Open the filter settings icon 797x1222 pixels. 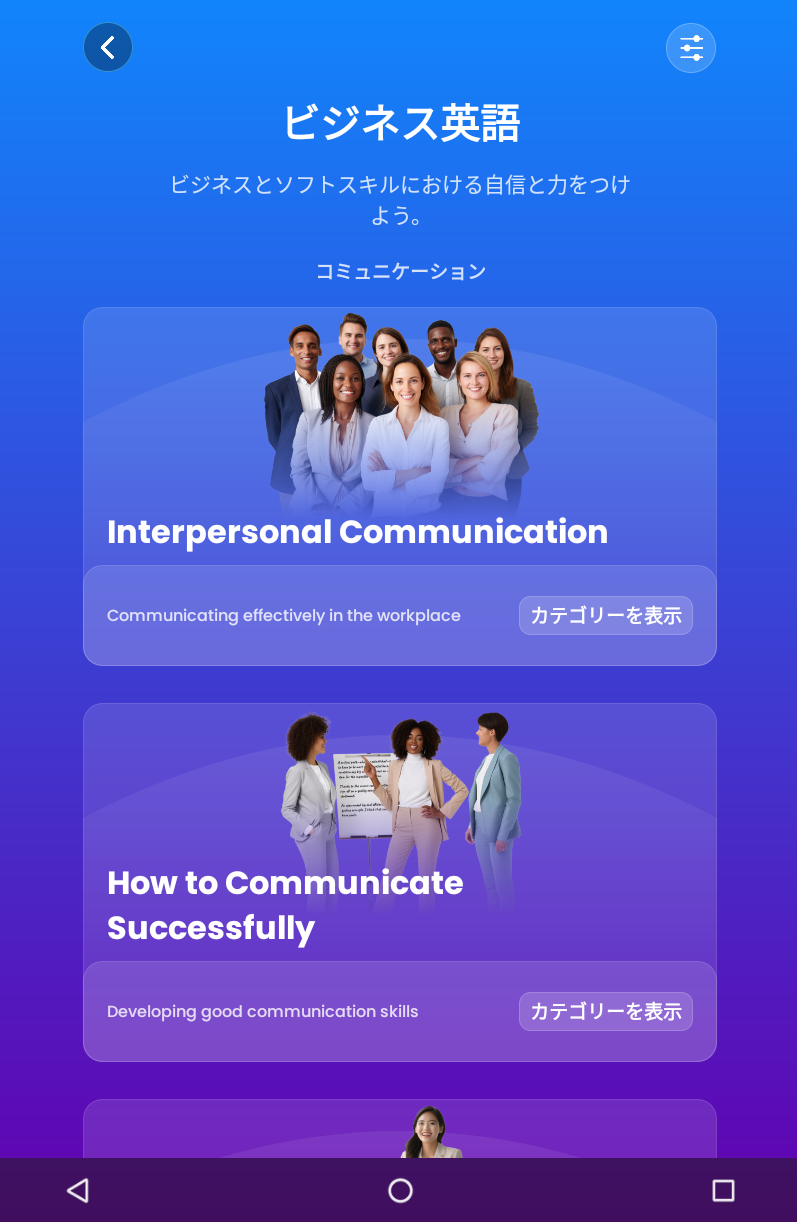[x=691, y=48]
